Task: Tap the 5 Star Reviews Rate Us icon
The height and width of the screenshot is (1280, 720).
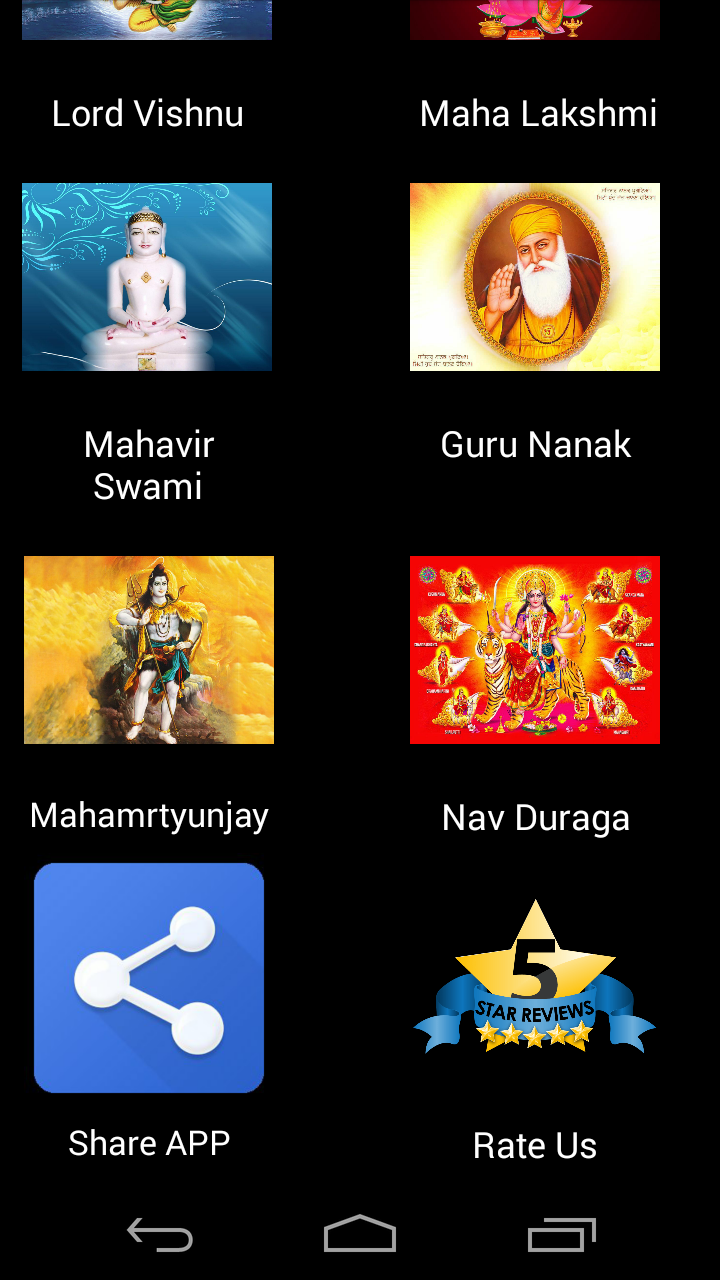Action: [534, 980]
